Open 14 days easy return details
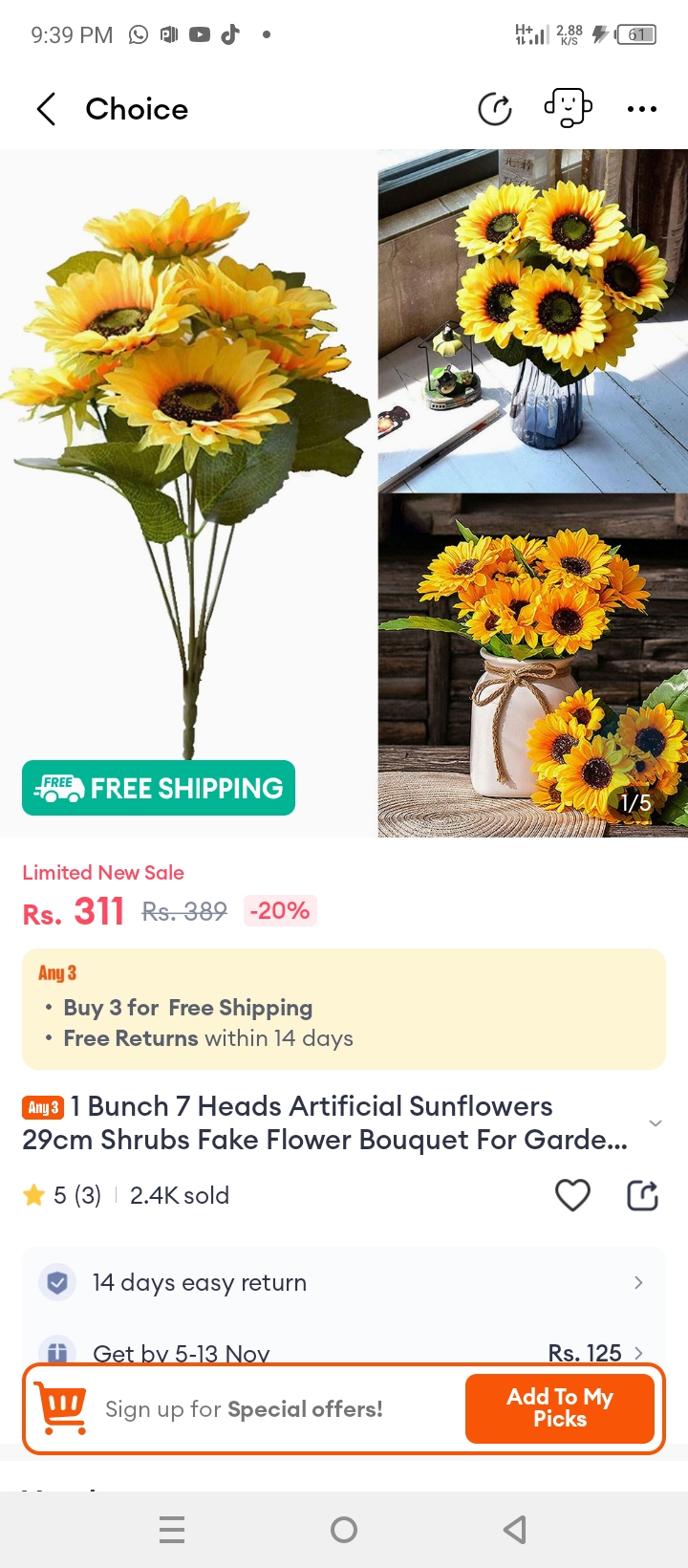The width and height of the screenshot is (688, 1568). coord(344,1282)
